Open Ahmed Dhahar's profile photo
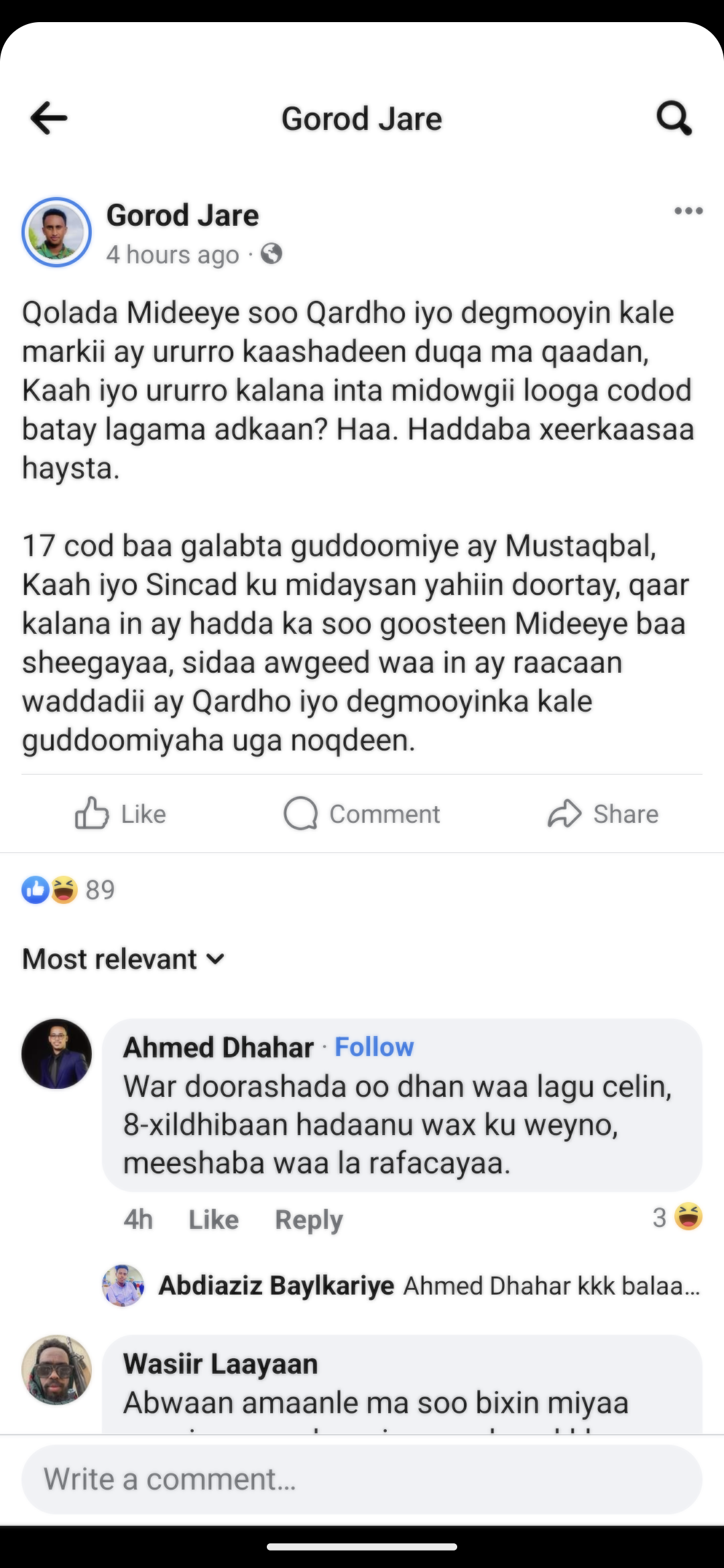Image resolution: width=724 pixels, height=1568 pixels. 57,1054
